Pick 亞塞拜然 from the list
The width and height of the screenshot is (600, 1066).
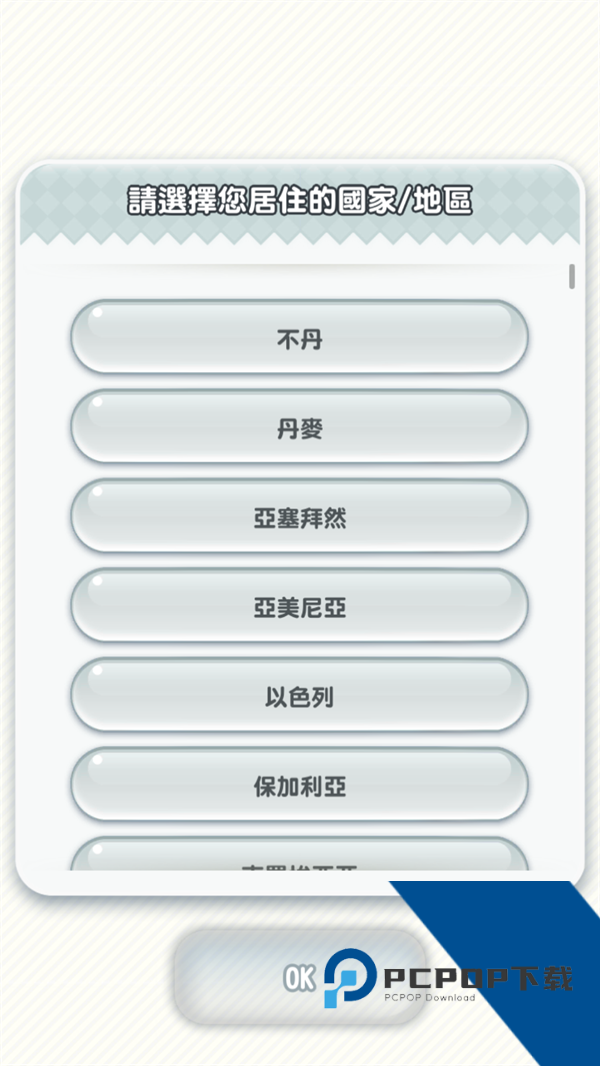click(300, 516)
